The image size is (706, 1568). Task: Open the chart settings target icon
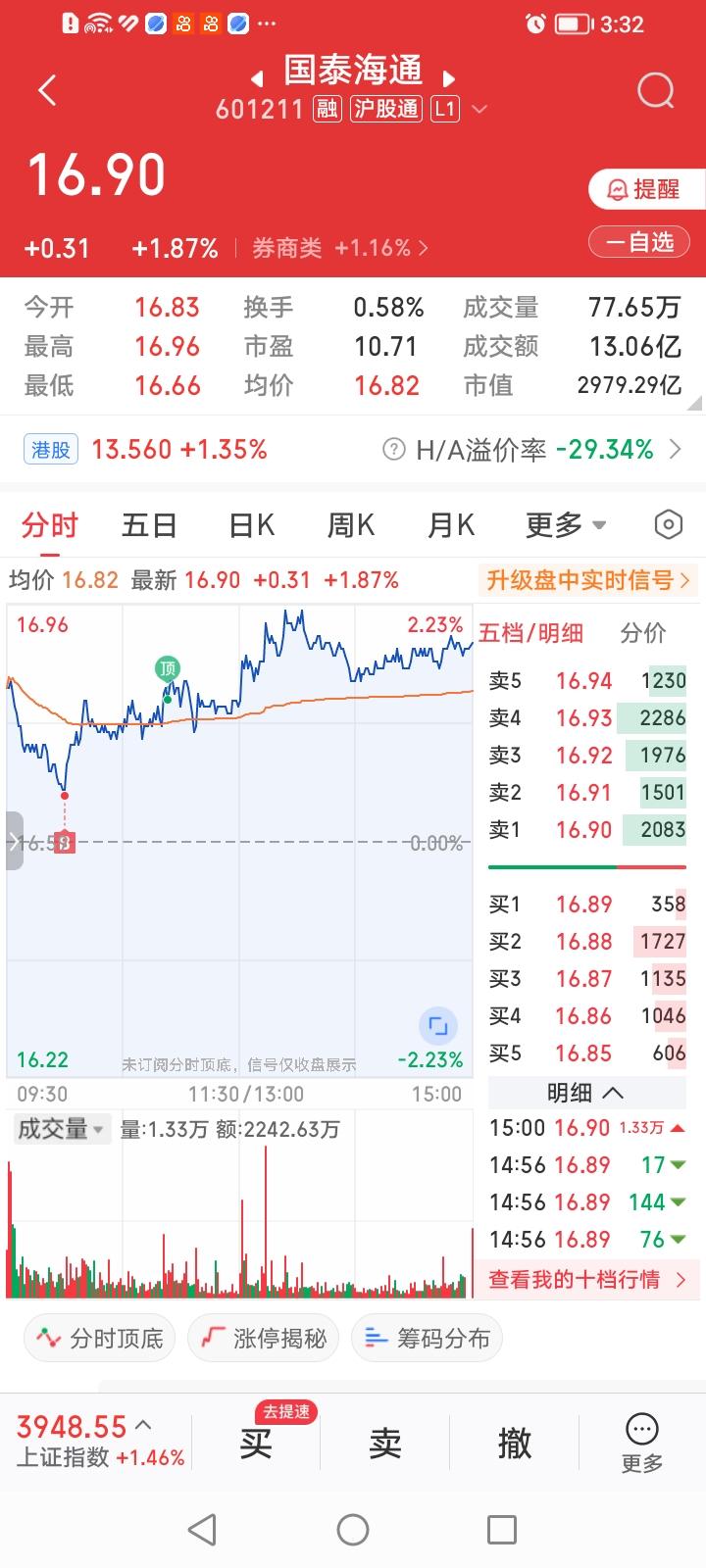[668, 524]
